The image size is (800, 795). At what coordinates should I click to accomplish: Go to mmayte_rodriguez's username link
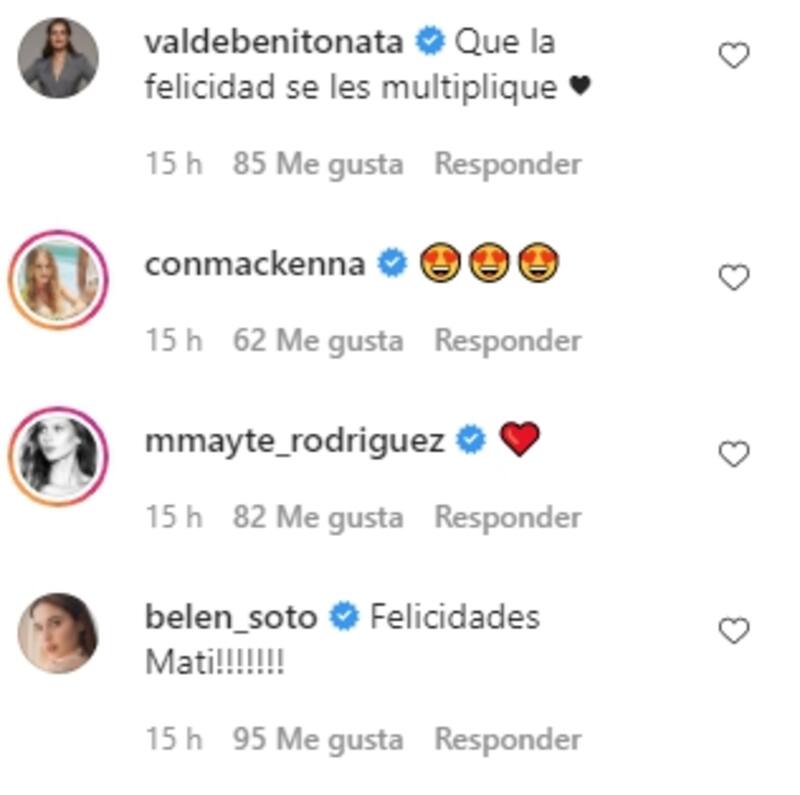point(294,441)
